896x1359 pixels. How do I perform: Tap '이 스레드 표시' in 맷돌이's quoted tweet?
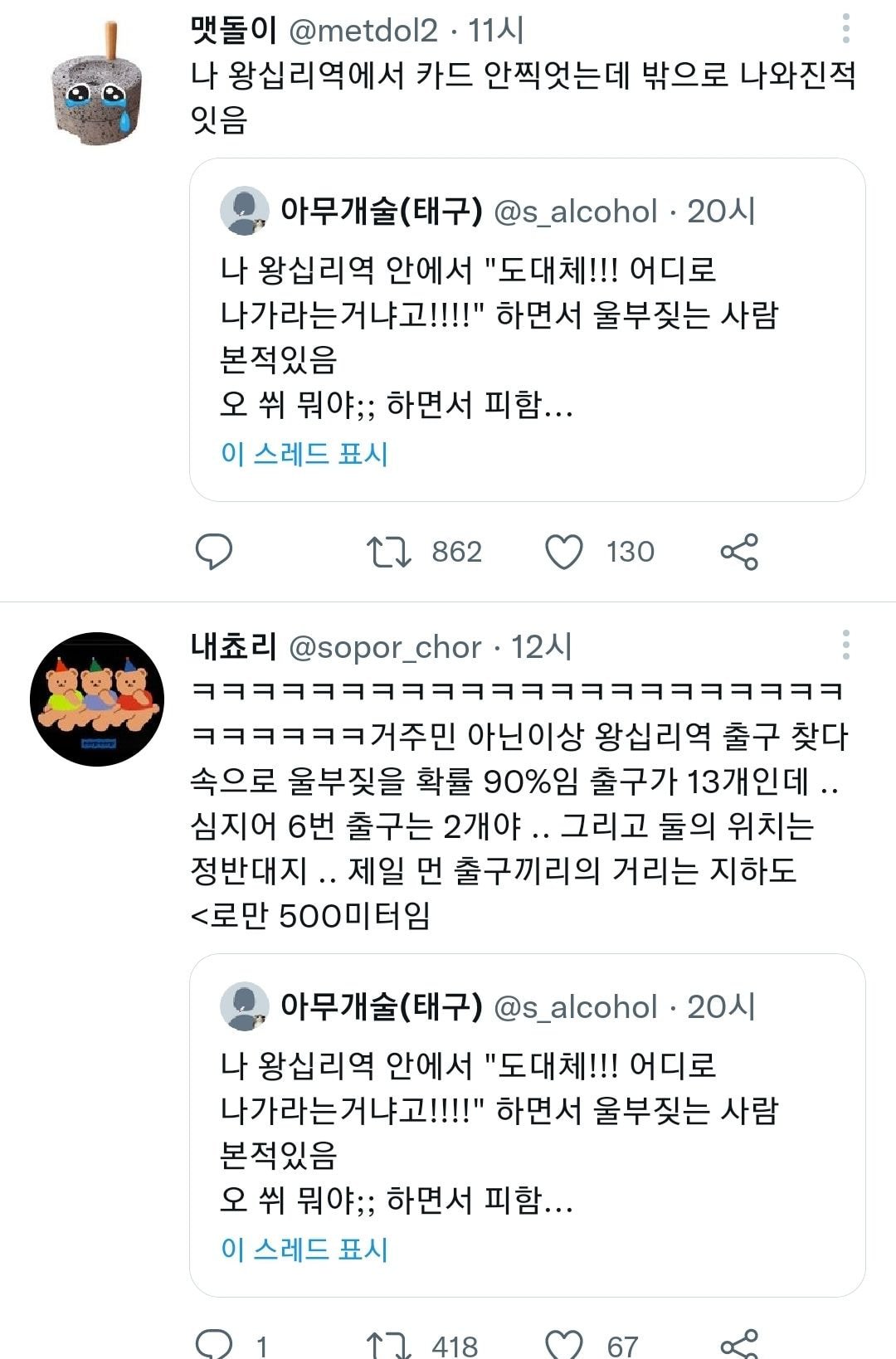pyautogui.click(x=304, y=454)
